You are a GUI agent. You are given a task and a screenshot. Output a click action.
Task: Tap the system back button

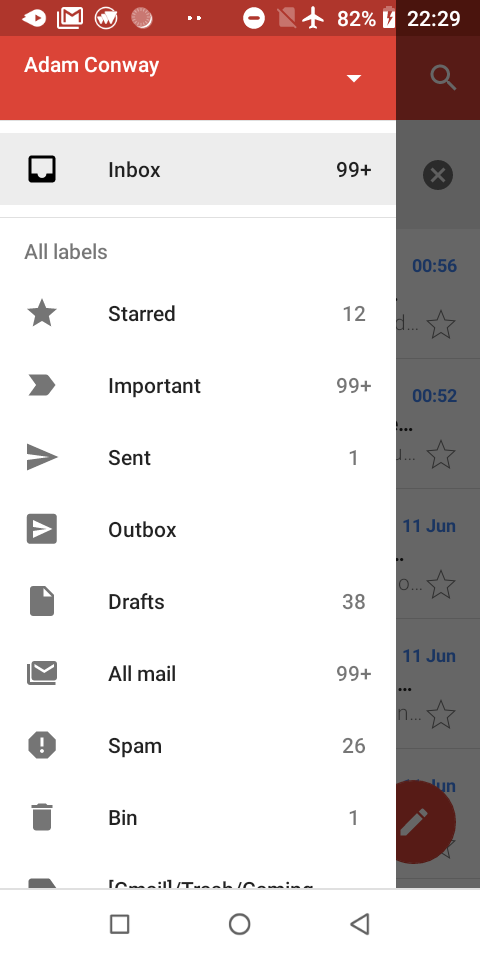tap(359, 924)
